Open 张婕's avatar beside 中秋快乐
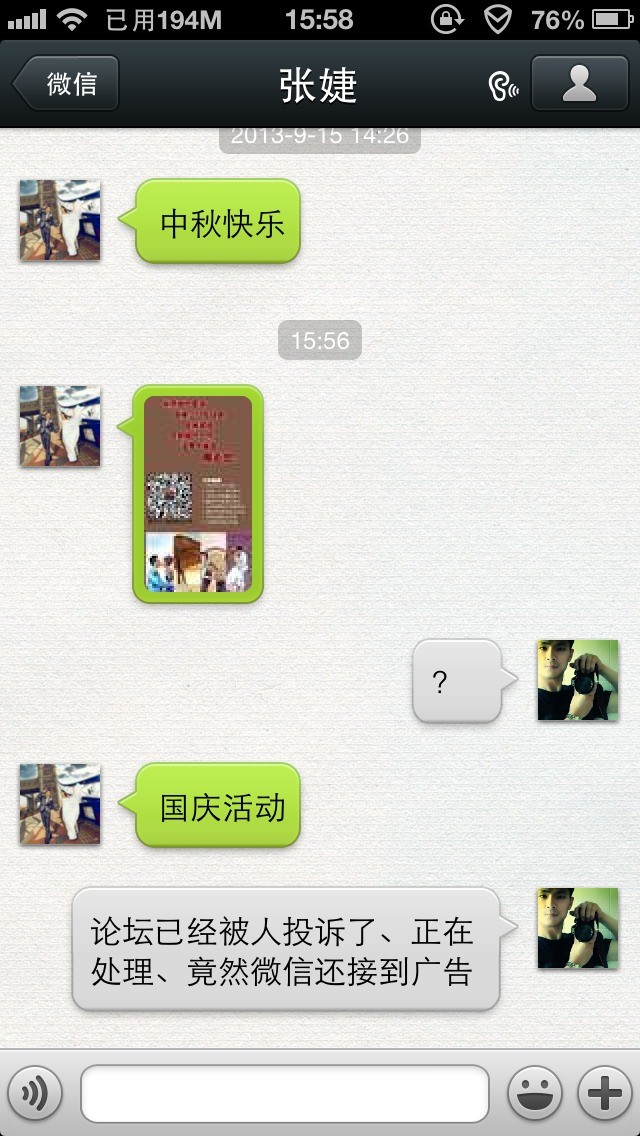The image size is (640, 1136). pos(60,220)
